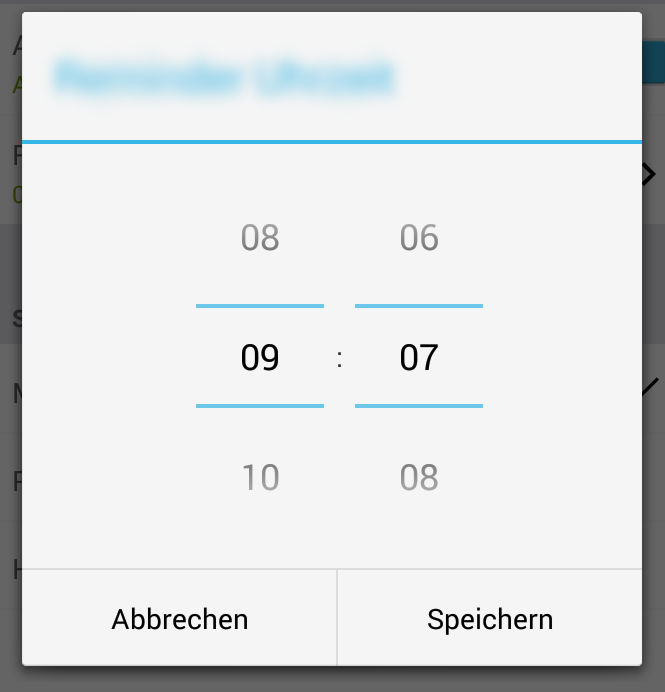
Task: Select minute 08 below the current minute
Action: tap(419, 478)
